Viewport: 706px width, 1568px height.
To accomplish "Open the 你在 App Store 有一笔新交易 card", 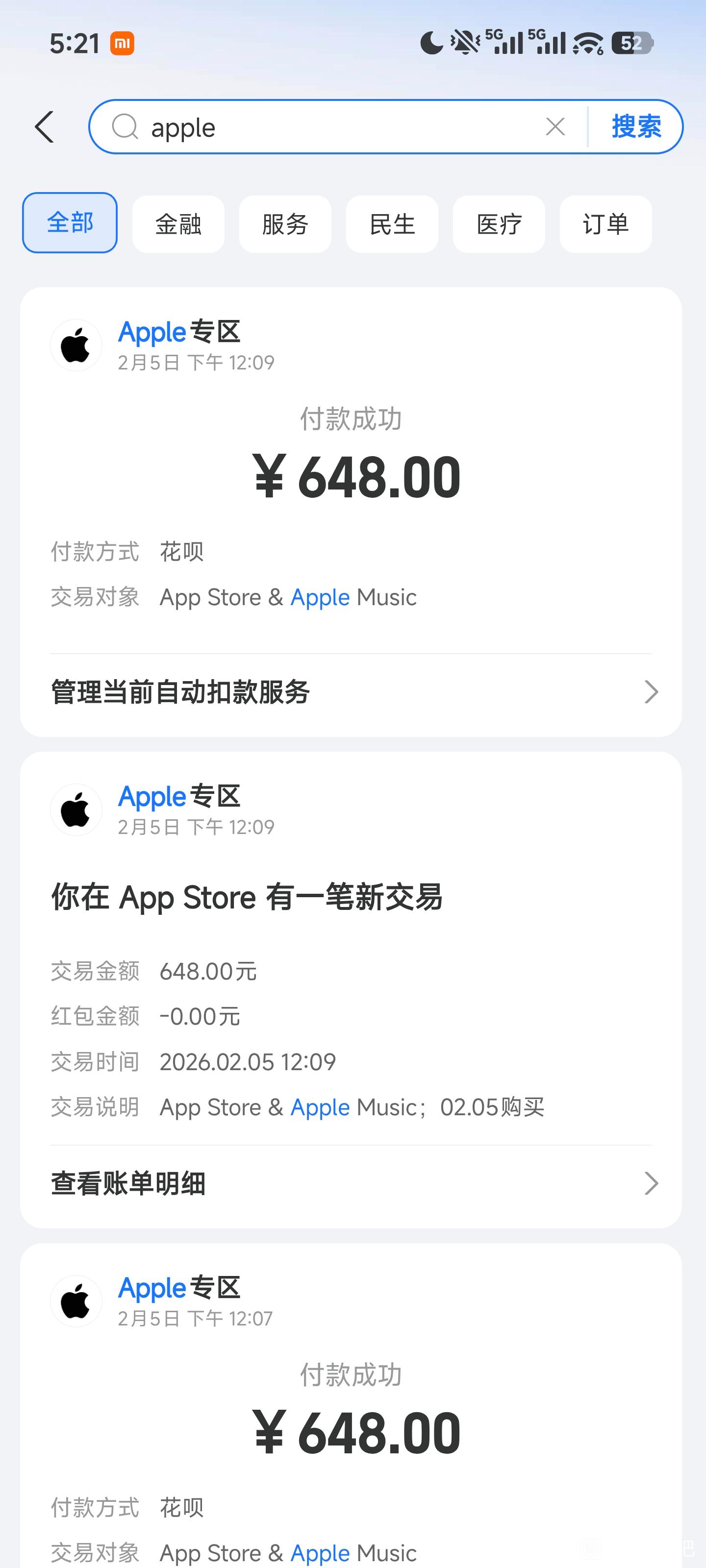I will [x=247, y=897].
